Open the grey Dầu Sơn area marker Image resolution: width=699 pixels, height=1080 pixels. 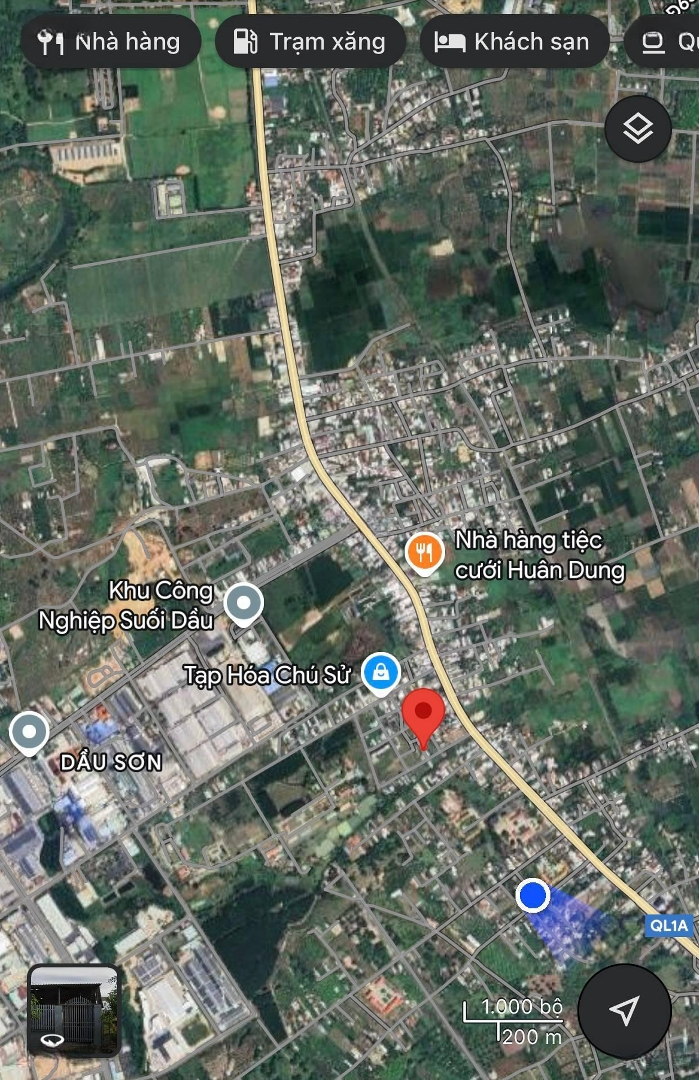point(29,733)
